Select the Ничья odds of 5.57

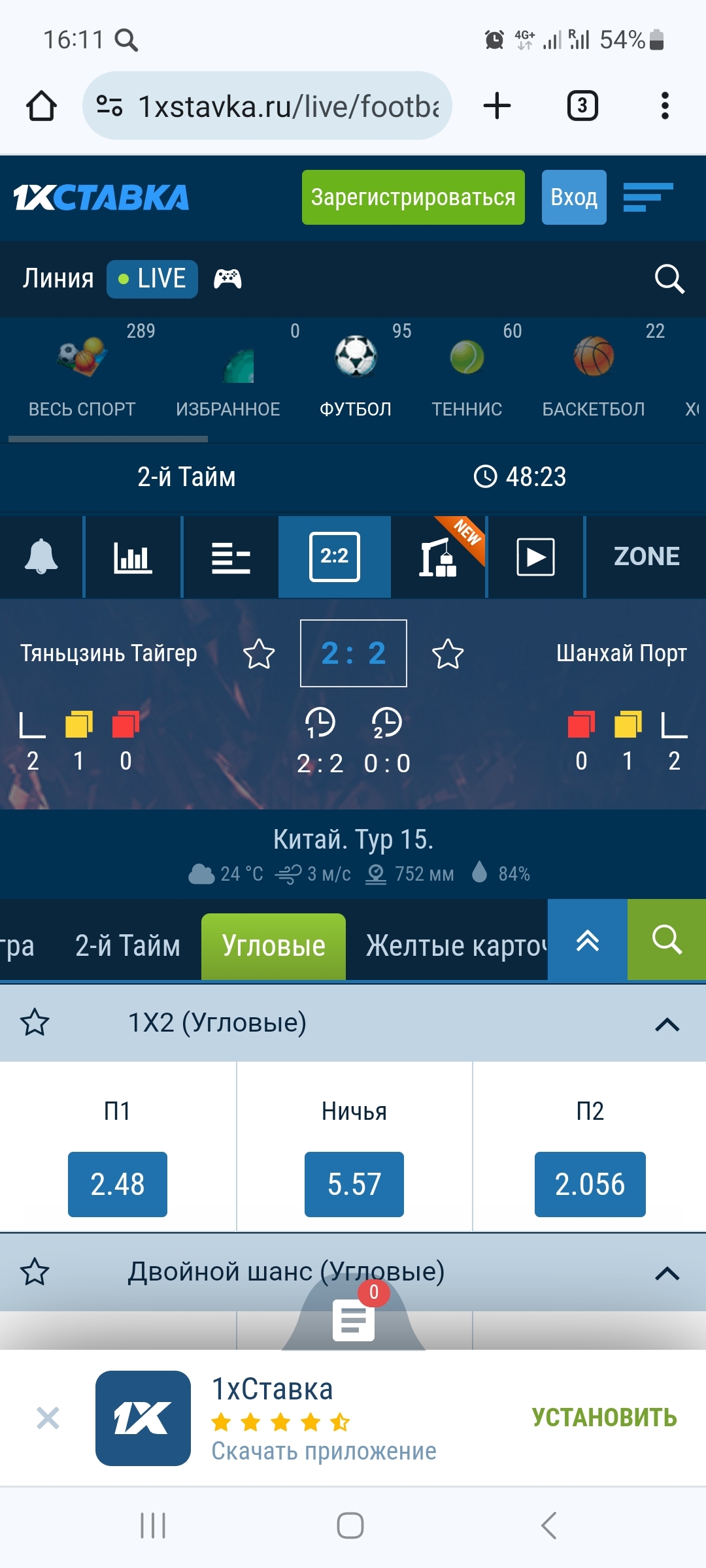[354, 1184]
